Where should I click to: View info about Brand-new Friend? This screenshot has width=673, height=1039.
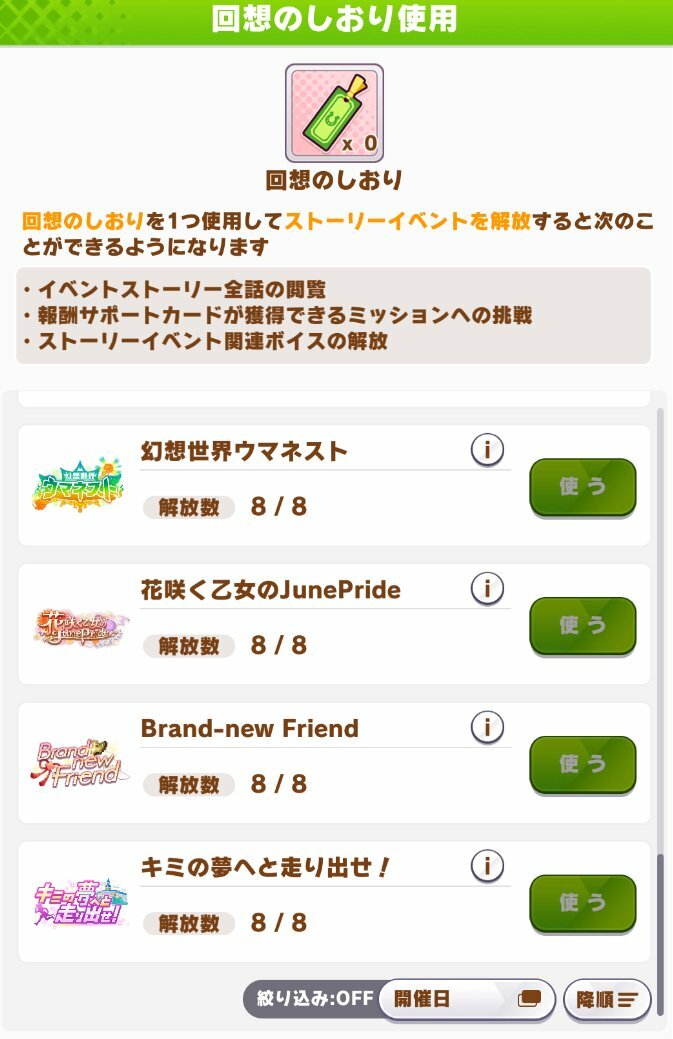[x=487, y=727]
